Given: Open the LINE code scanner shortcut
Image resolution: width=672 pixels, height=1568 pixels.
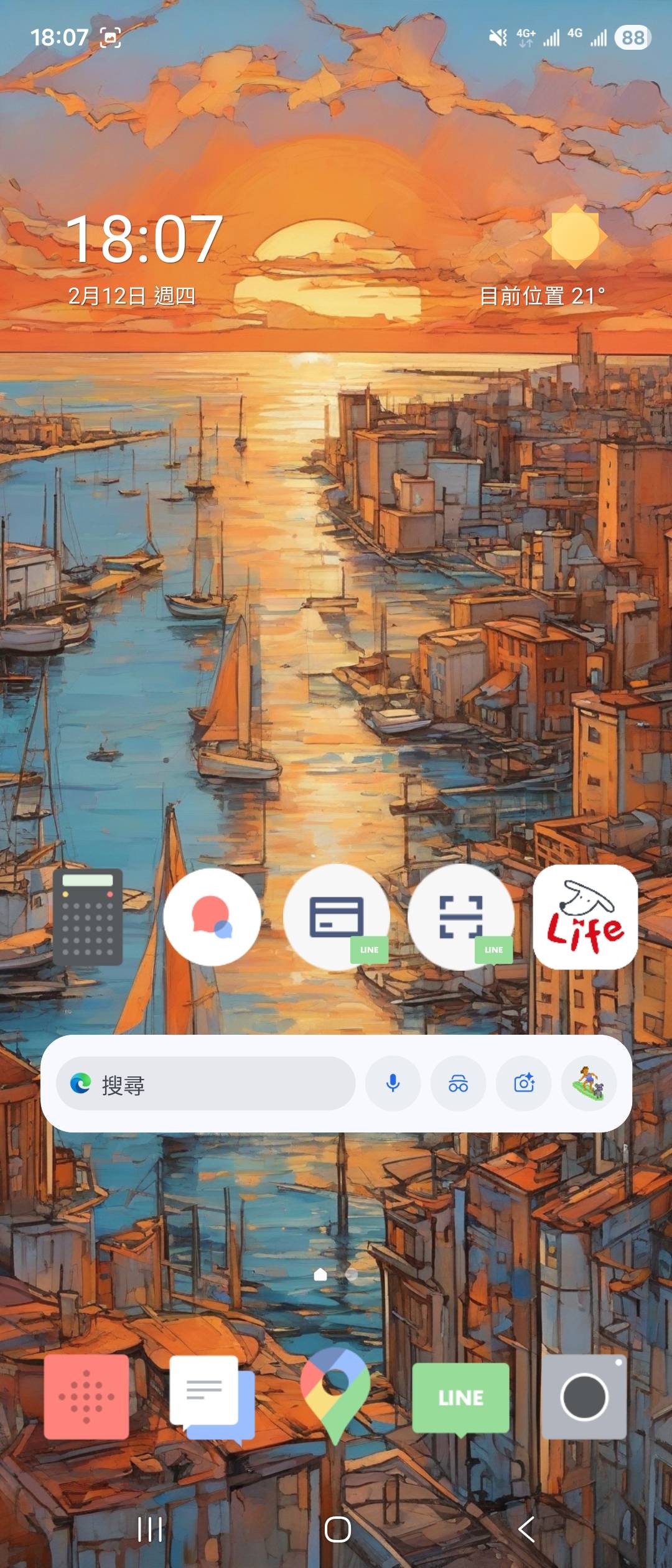Looking at the screenshot, I should click(461, 917).
